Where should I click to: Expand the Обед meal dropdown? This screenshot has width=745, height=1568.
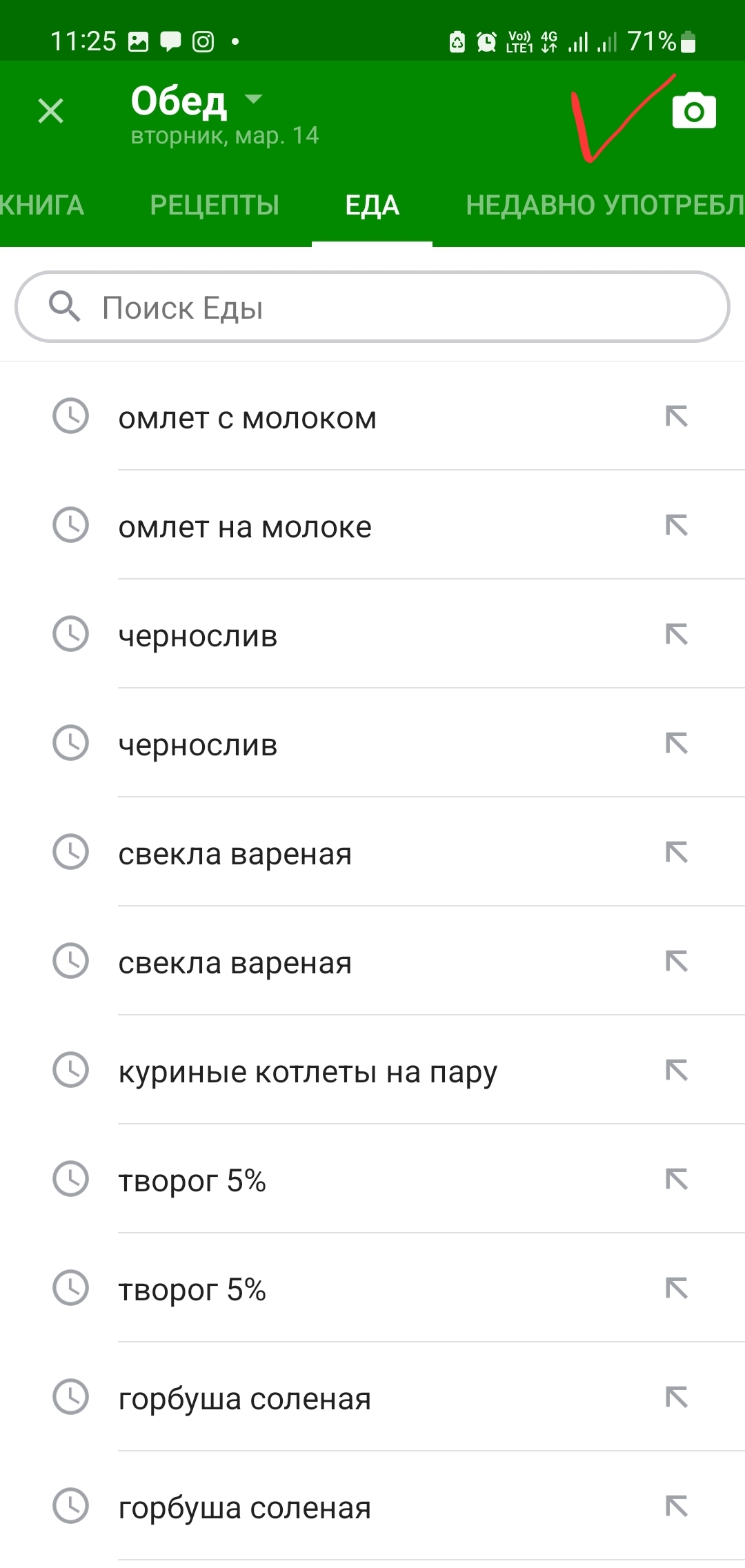coord(253,99)
